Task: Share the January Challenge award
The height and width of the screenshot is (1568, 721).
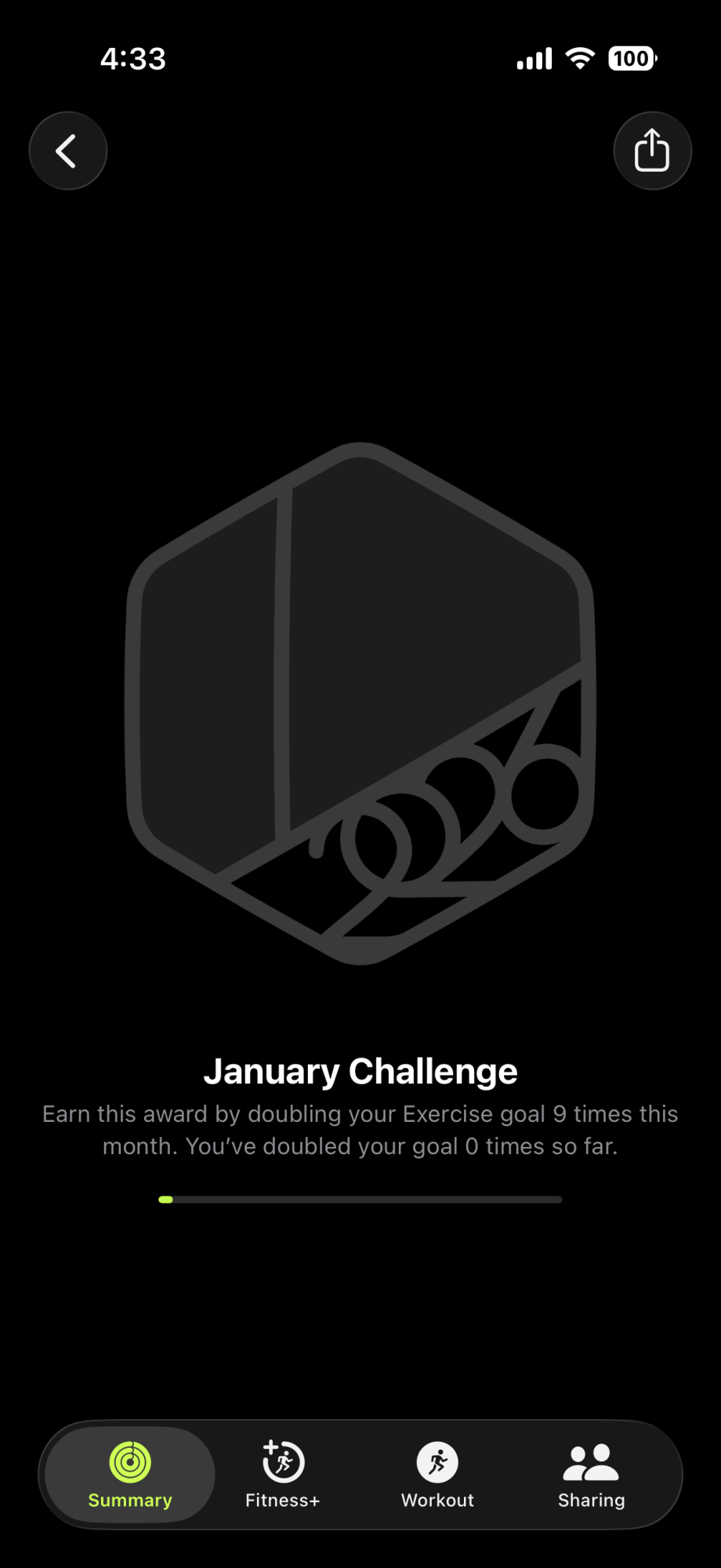Action: (x=652, y=151)
